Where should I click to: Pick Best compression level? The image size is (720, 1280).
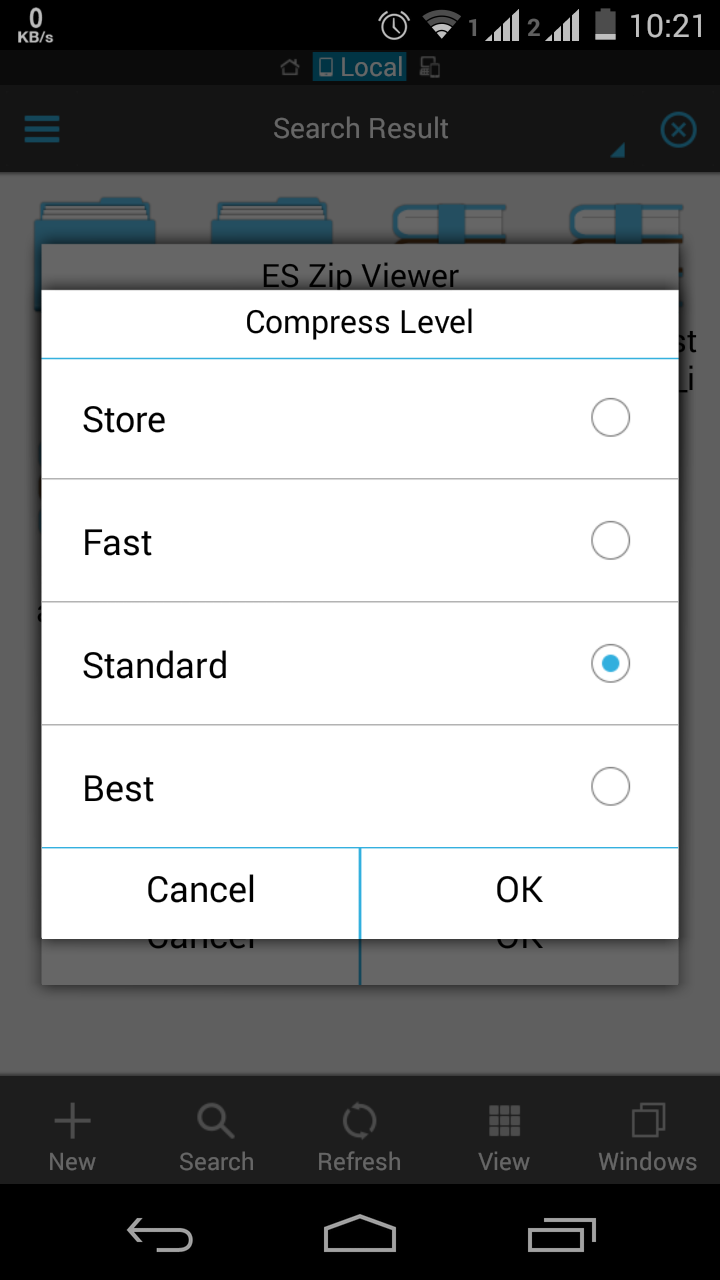(360, 787)
